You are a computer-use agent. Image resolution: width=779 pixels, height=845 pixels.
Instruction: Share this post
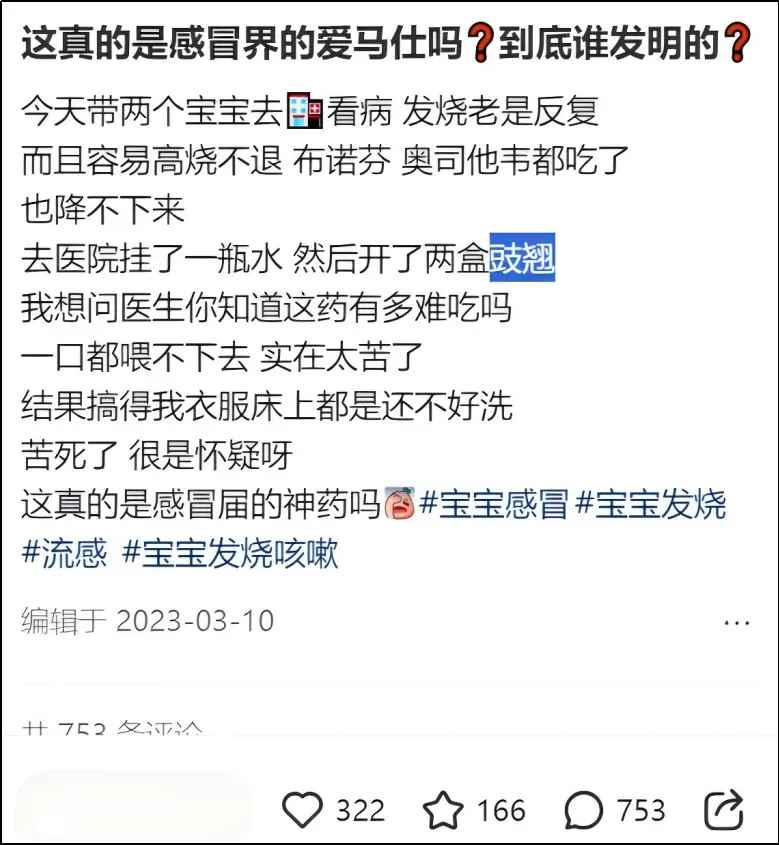[x=724, y=809]
